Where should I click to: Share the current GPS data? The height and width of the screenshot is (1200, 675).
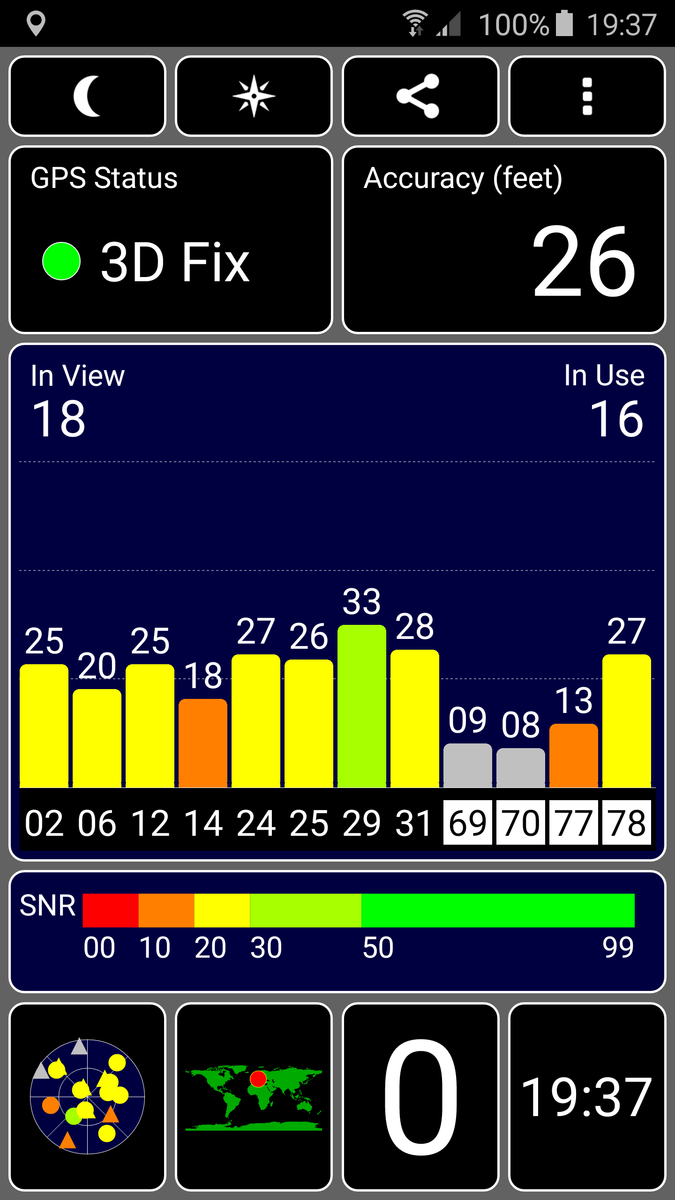tap(420, 96)
